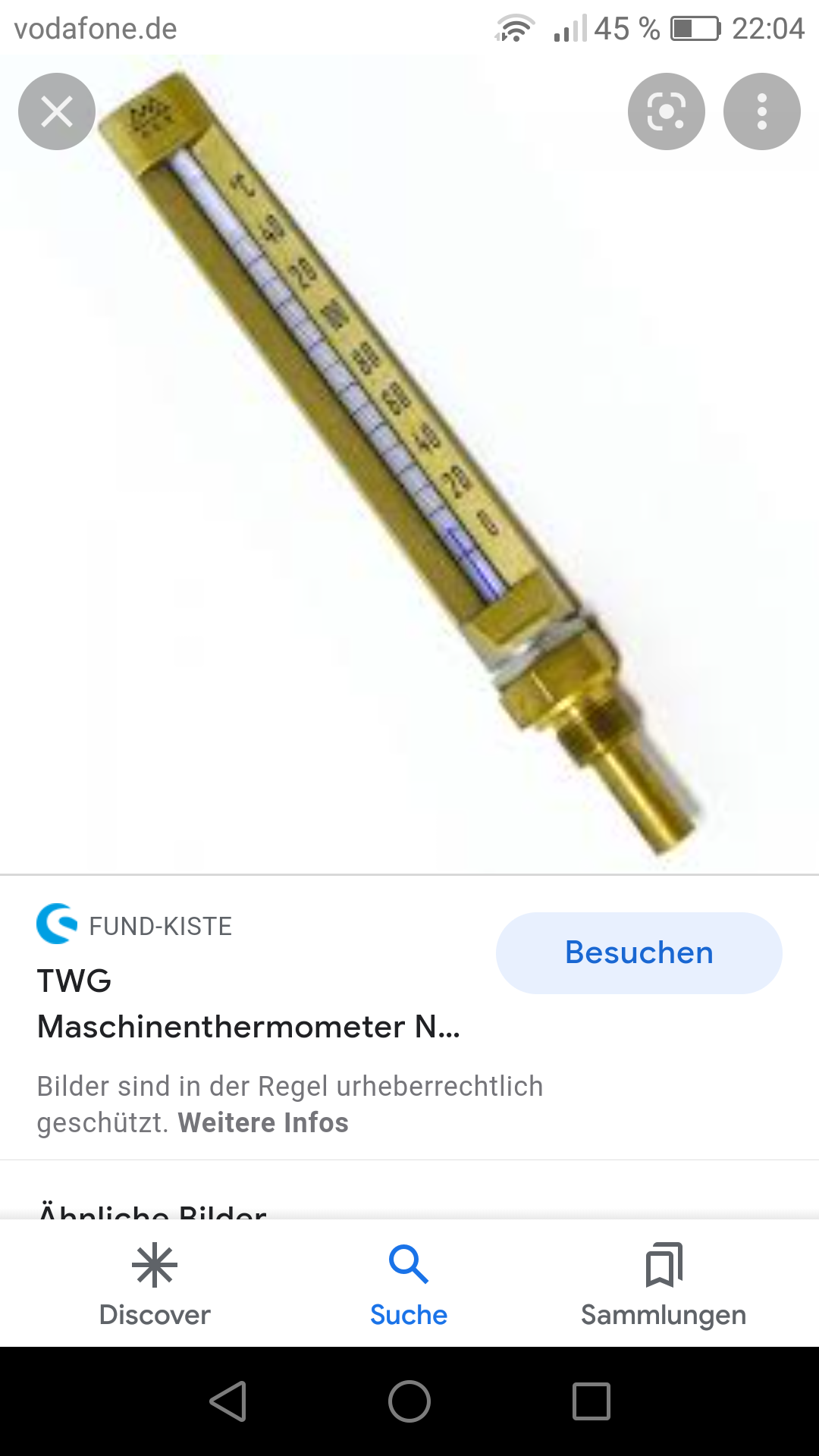
Task: Close the image preview
Action: click(57, 111)
